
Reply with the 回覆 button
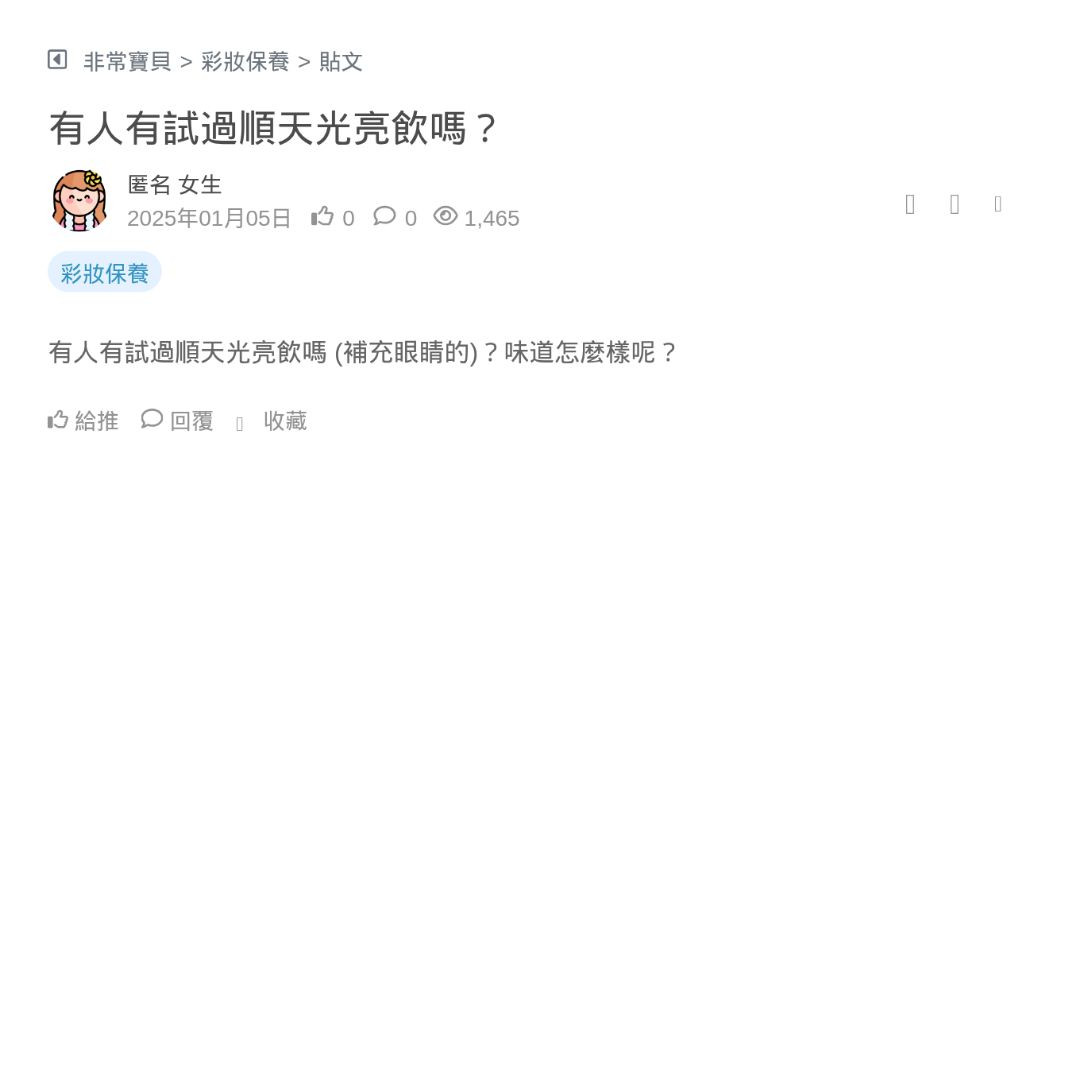[x=178, y=421]
